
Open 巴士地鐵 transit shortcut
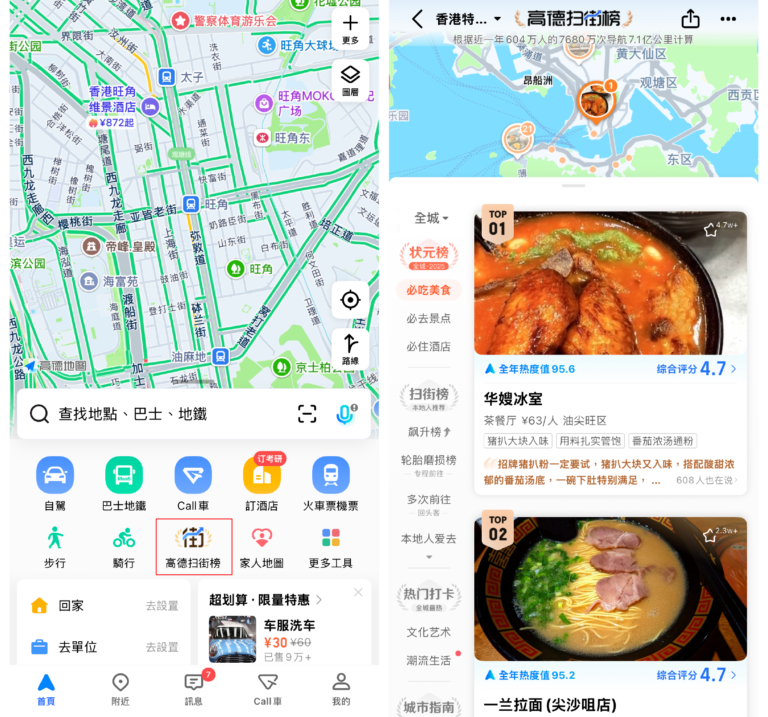124,483
